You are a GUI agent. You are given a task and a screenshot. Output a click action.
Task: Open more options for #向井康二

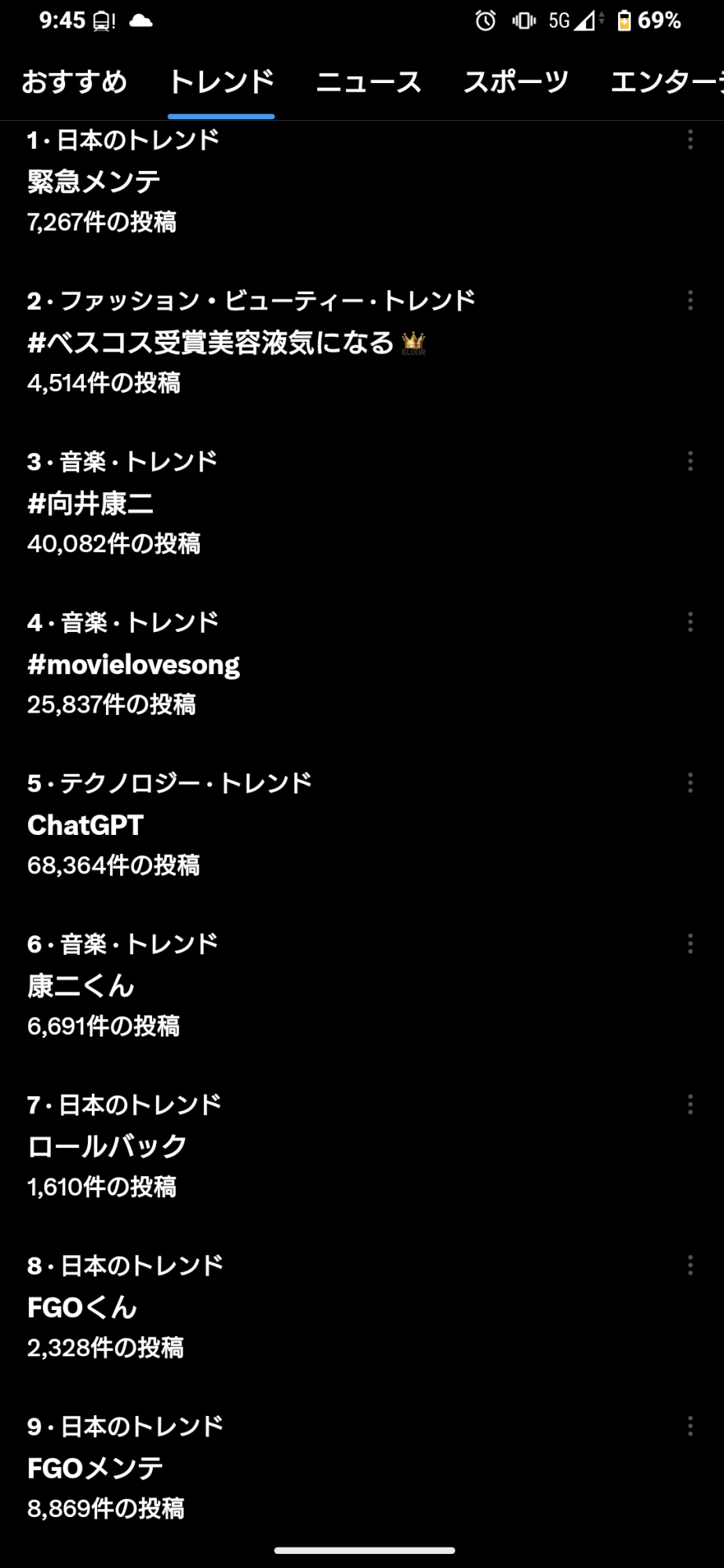tap(690, 461)
